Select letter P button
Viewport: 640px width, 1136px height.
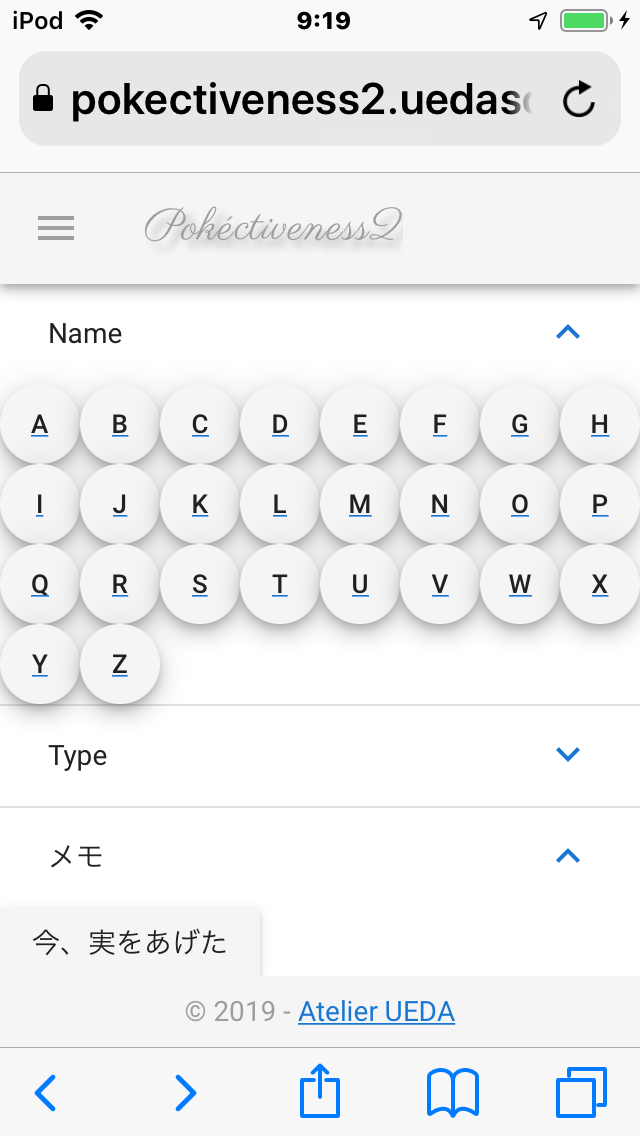[600, 504]
